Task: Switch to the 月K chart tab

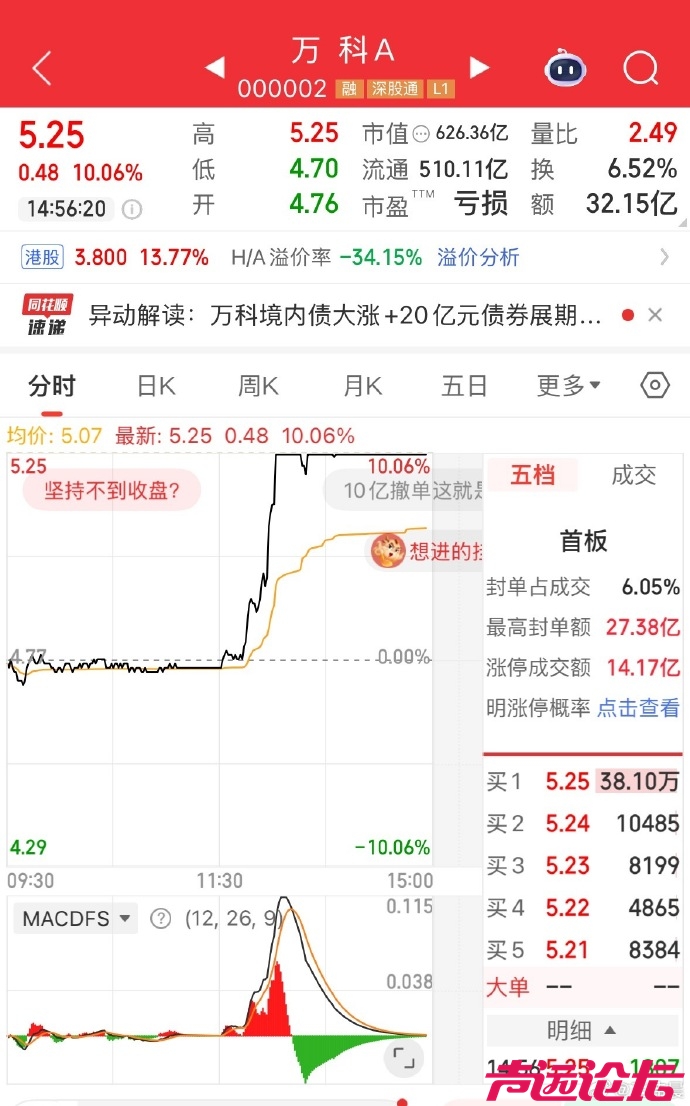Action: (362, 386)
